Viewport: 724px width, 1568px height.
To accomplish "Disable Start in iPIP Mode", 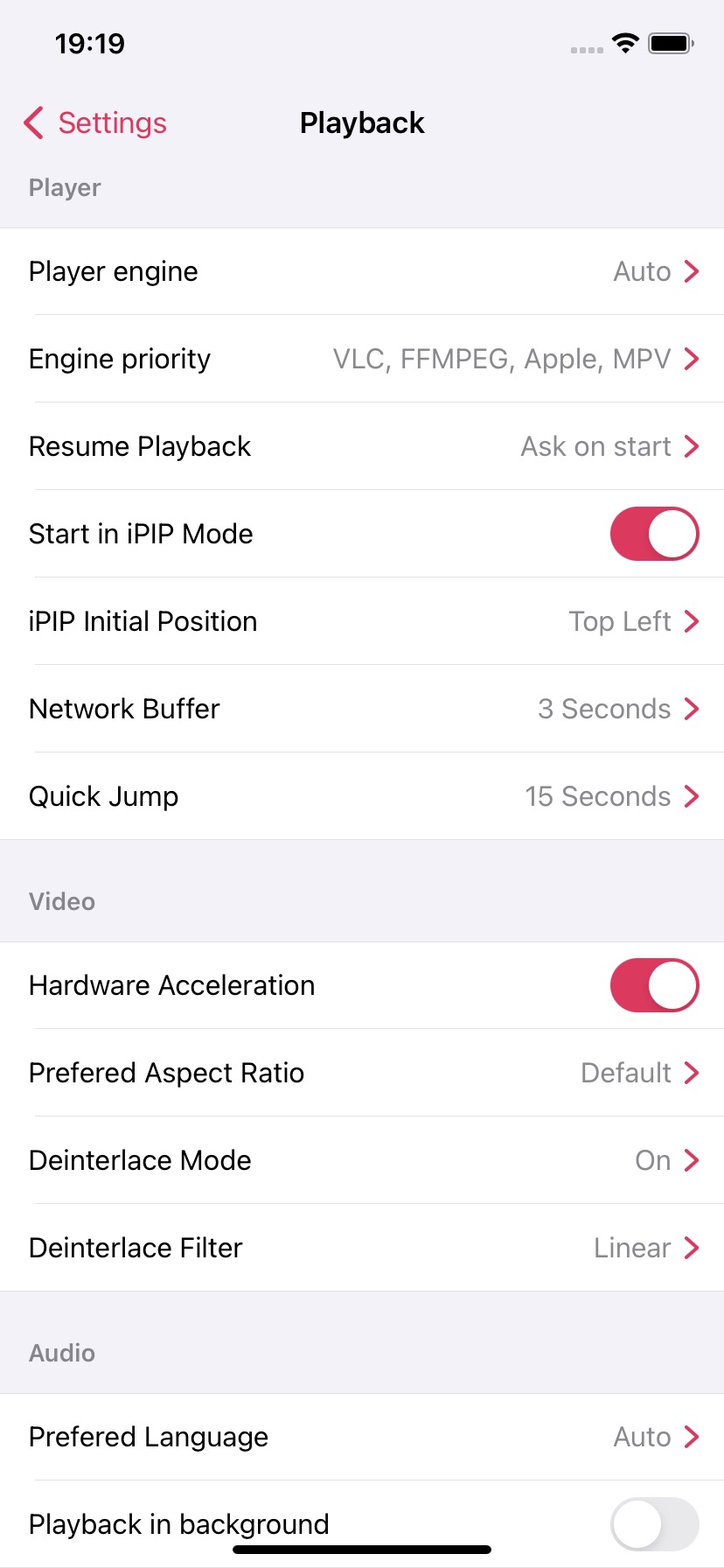I will (x=654, y=534).
